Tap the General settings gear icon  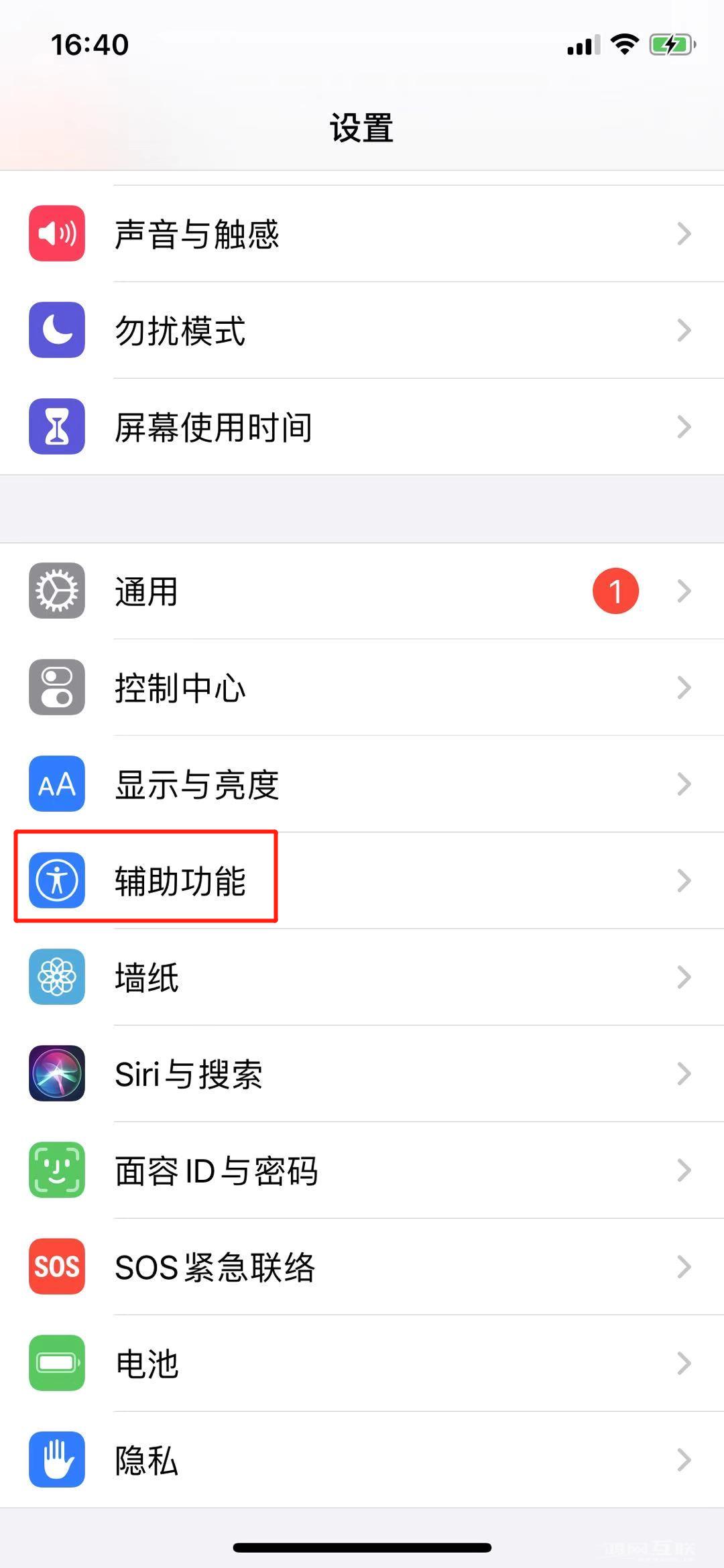pos(56,591)
